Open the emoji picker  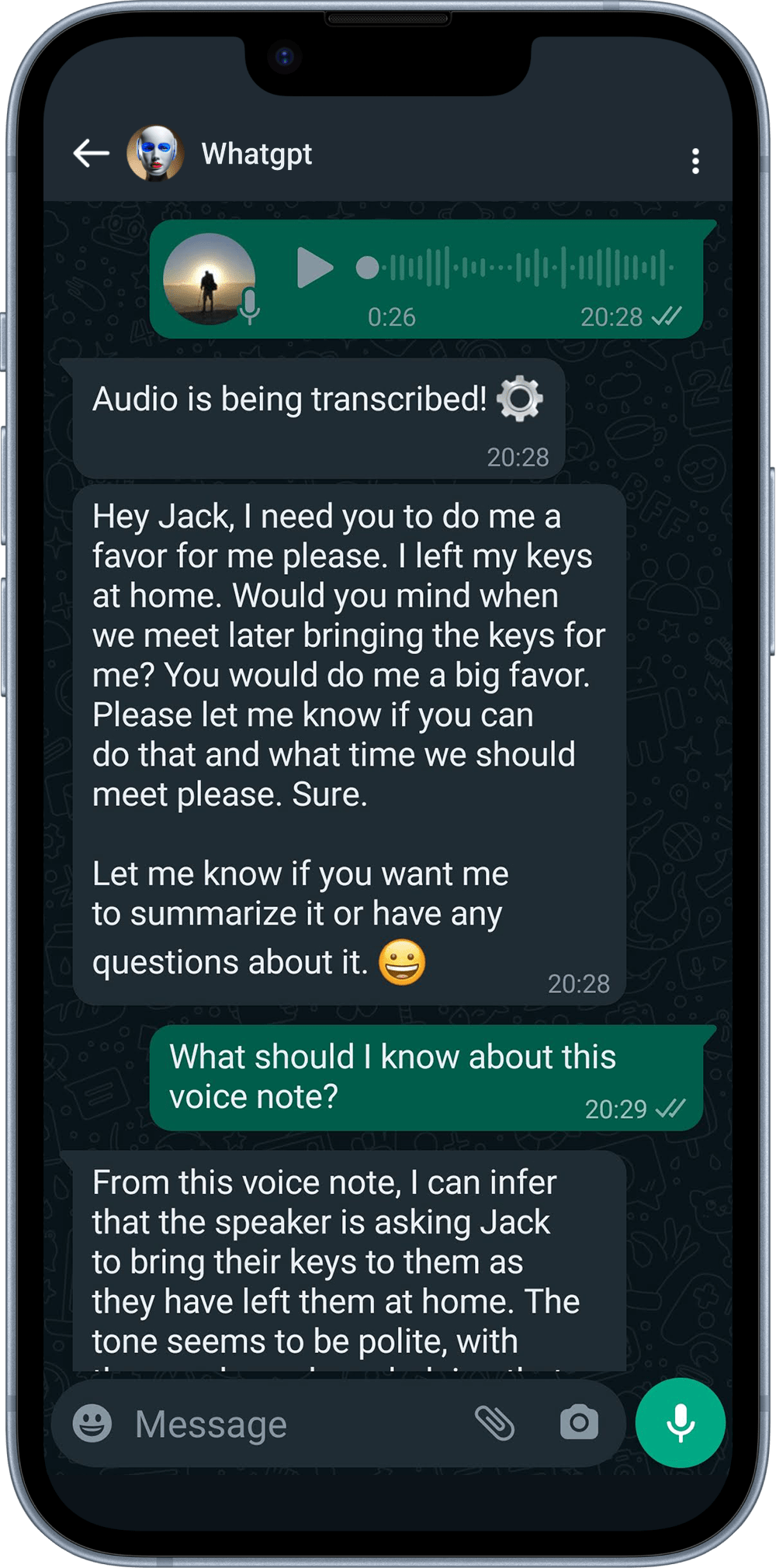[92, 1424]
